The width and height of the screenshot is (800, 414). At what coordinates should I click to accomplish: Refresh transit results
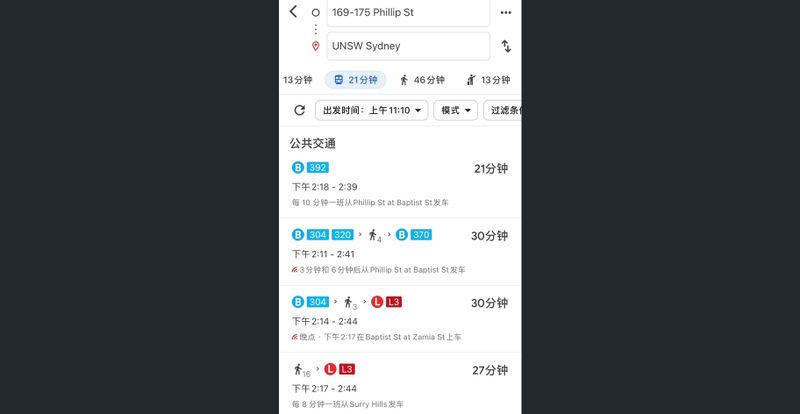pos(299,110)
